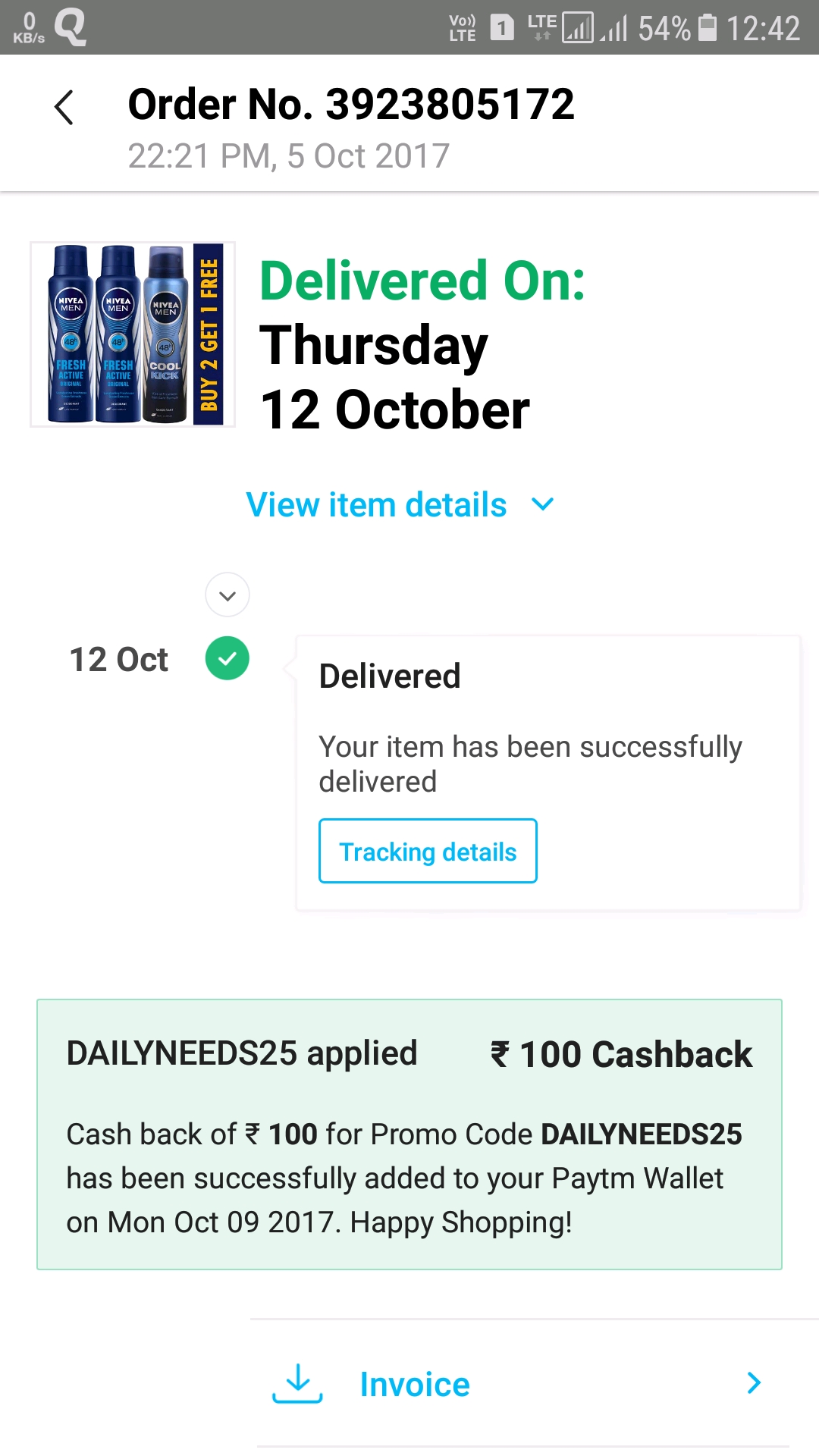Expand the order timeline chevron

coord(227,595)
